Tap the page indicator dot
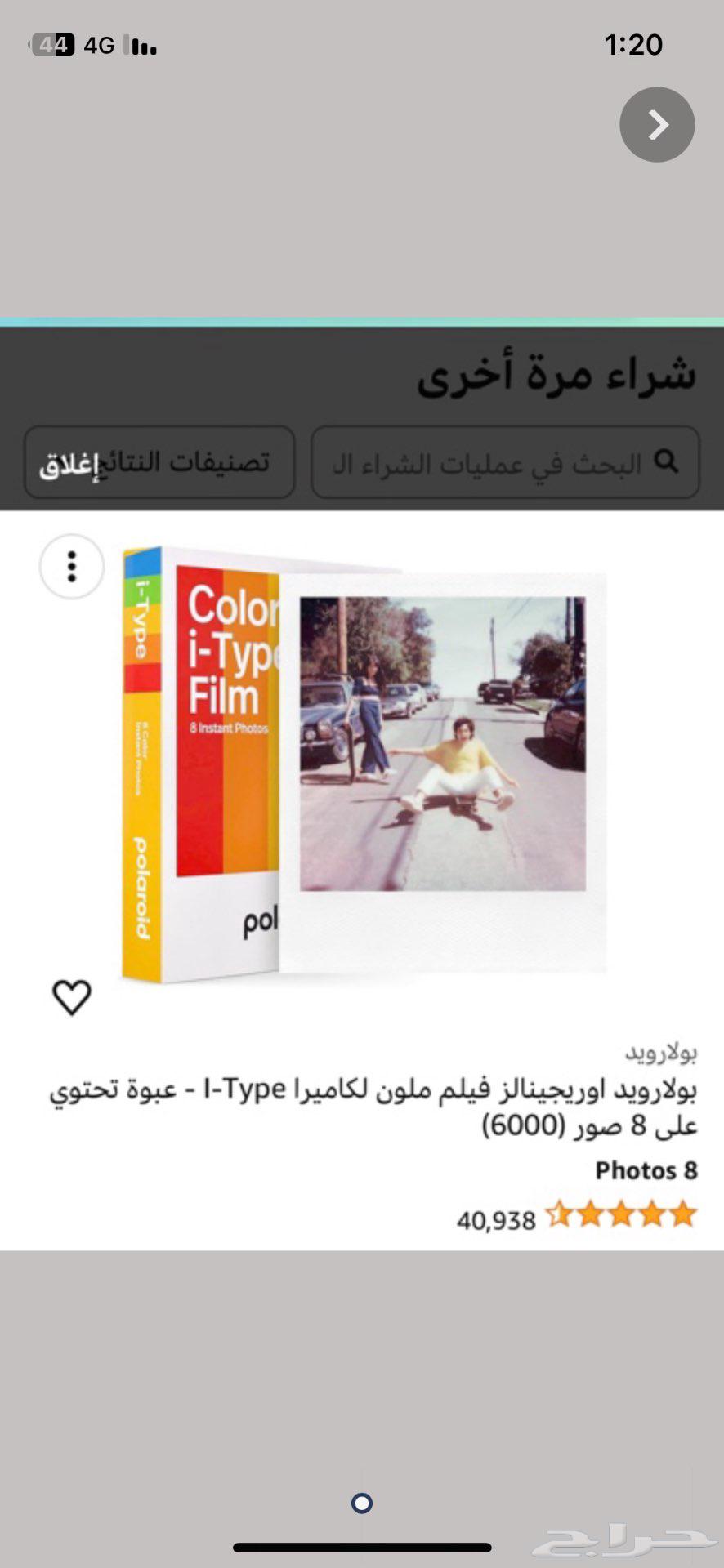The height and width of the screenshot is (1568, 724). (x=362, y=1502)
